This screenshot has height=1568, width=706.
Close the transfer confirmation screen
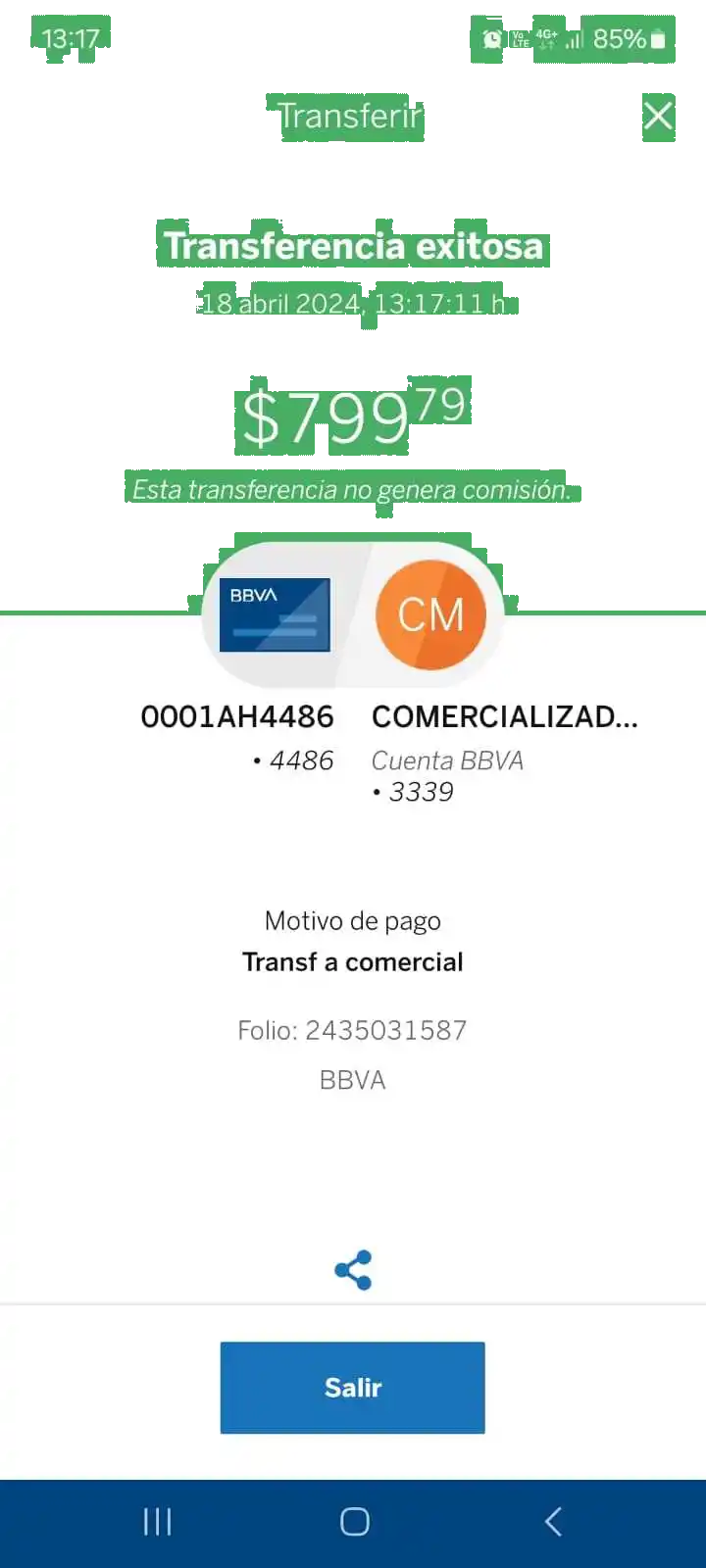[x=658, y=116]
